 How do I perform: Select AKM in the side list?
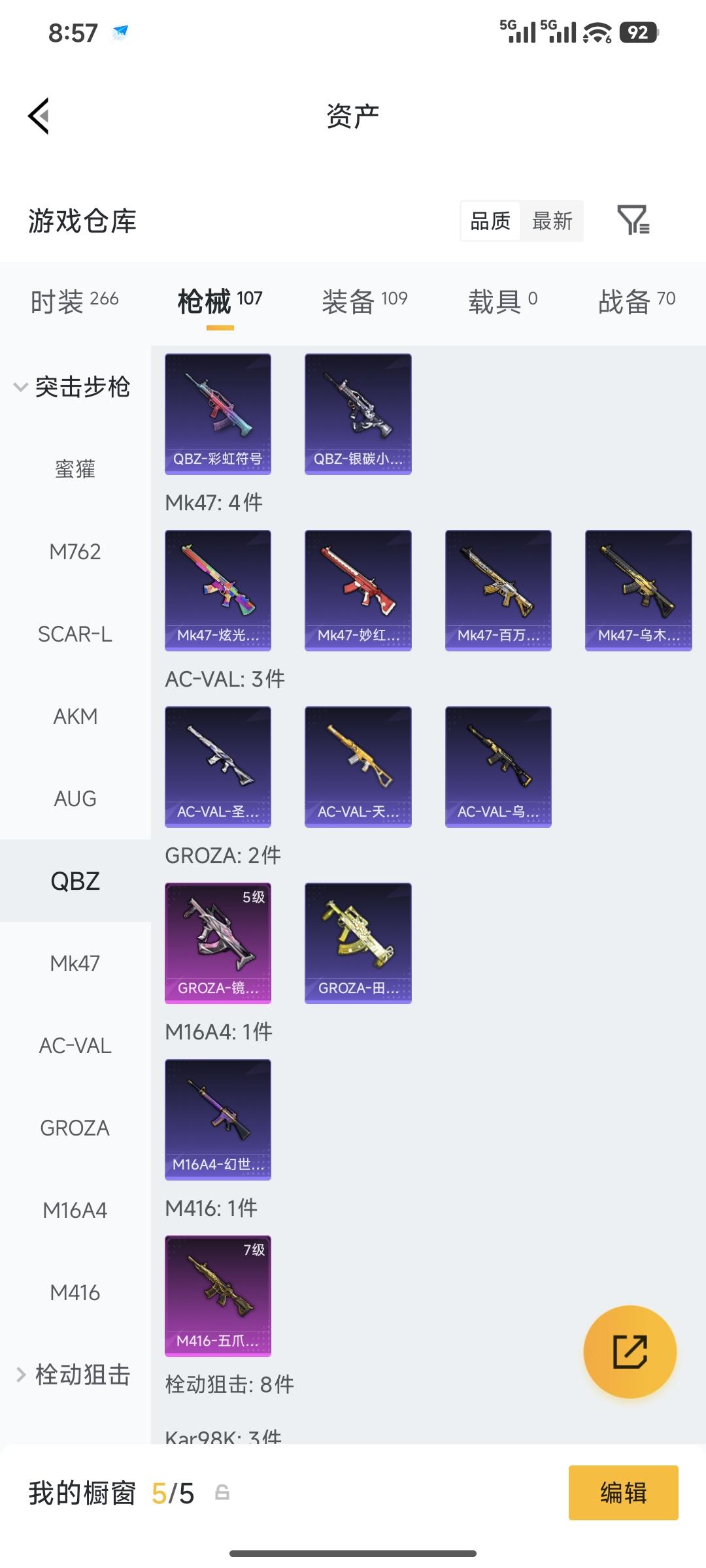(x=75, y=716)
